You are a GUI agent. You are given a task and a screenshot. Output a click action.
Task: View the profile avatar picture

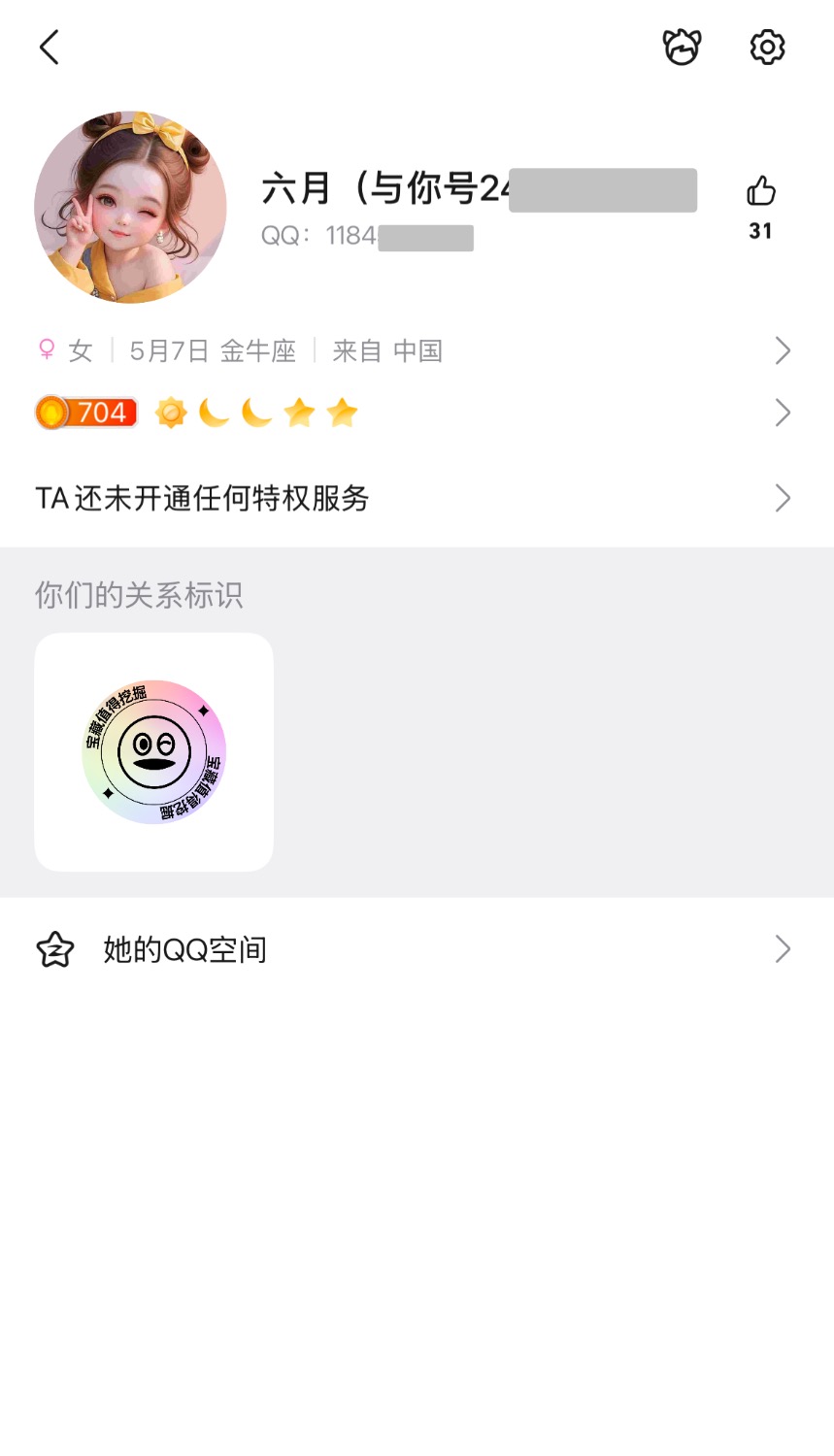[x=130, y=207]
